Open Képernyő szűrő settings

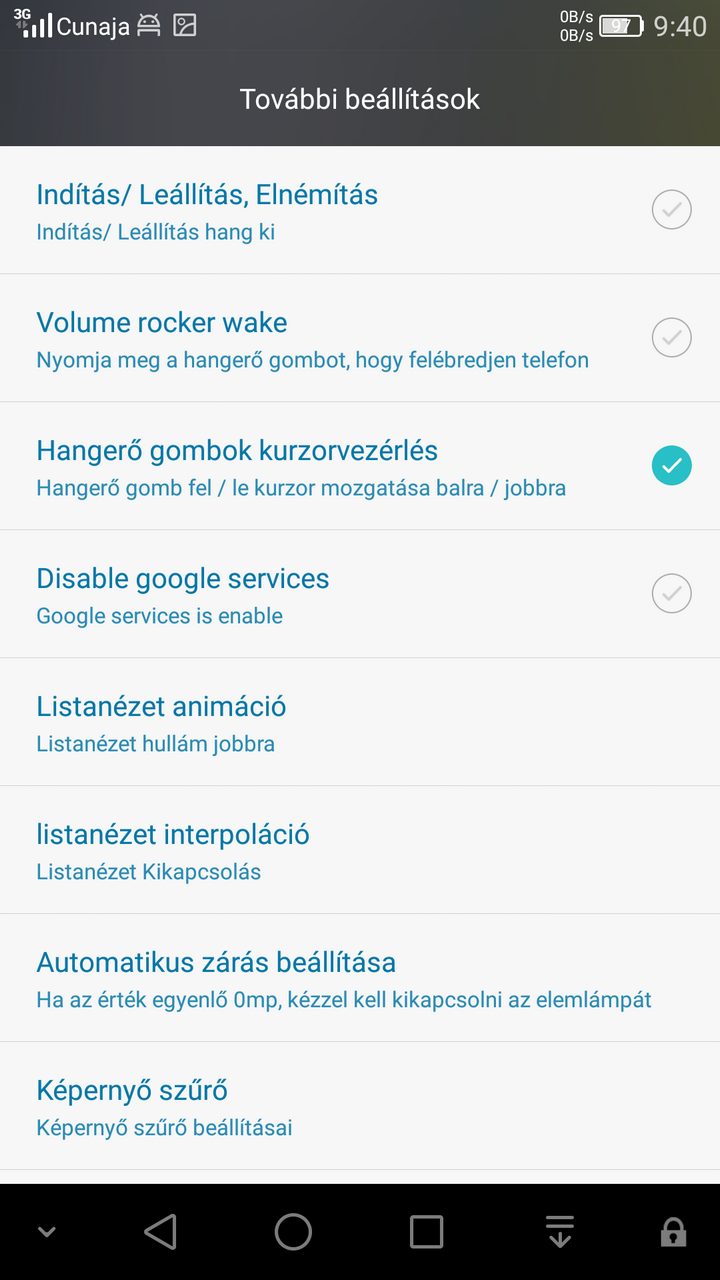click(360, 1106)
